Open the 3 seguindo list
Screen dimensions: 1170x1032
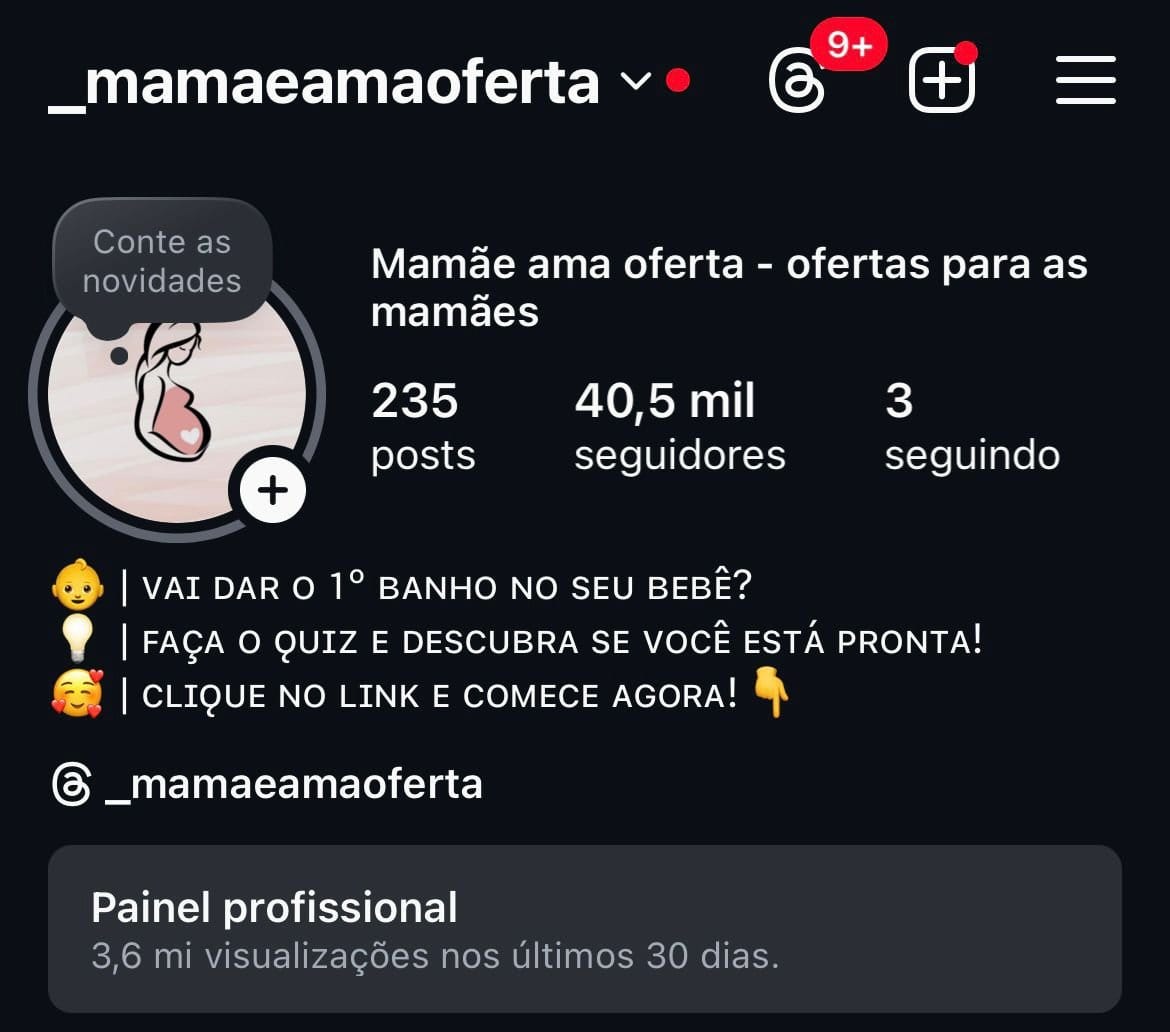click(x=971, y=425)
